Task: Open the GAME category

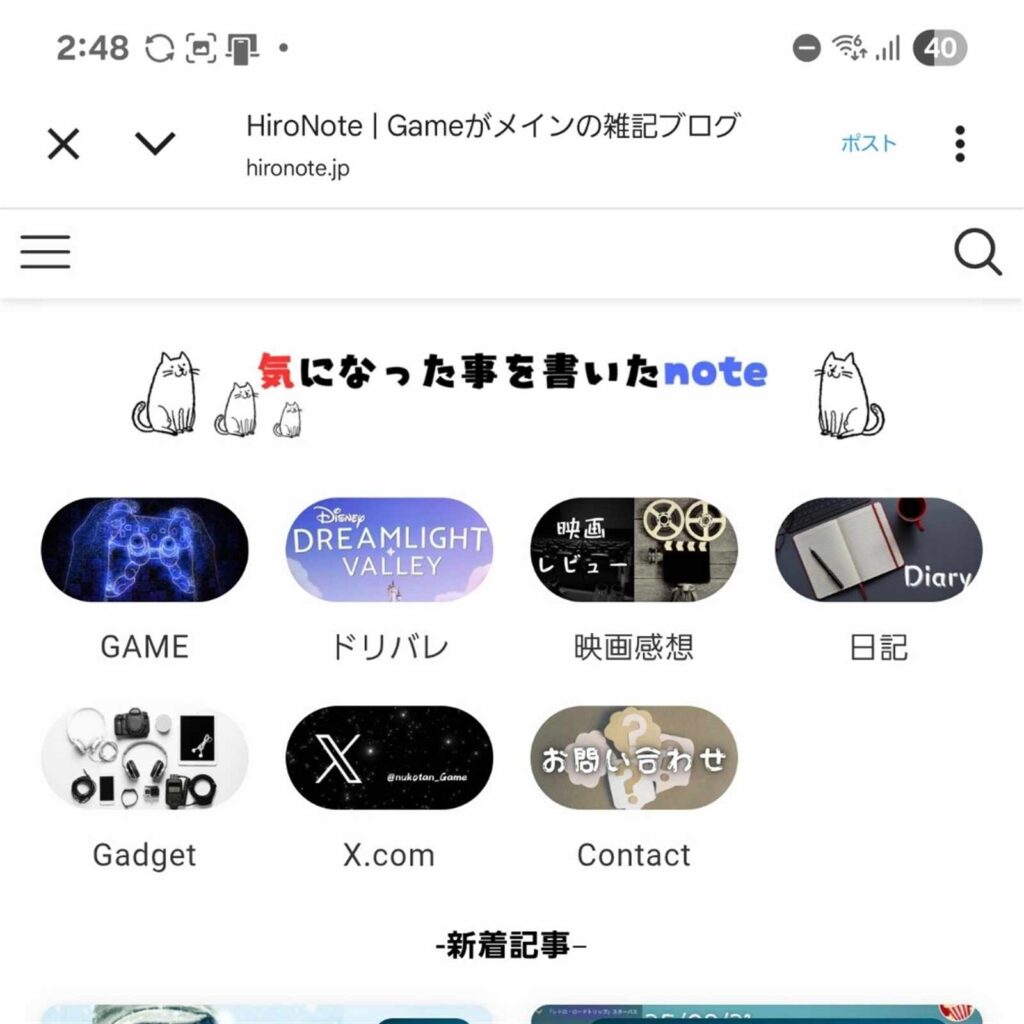Action: [x=144, y=550]
